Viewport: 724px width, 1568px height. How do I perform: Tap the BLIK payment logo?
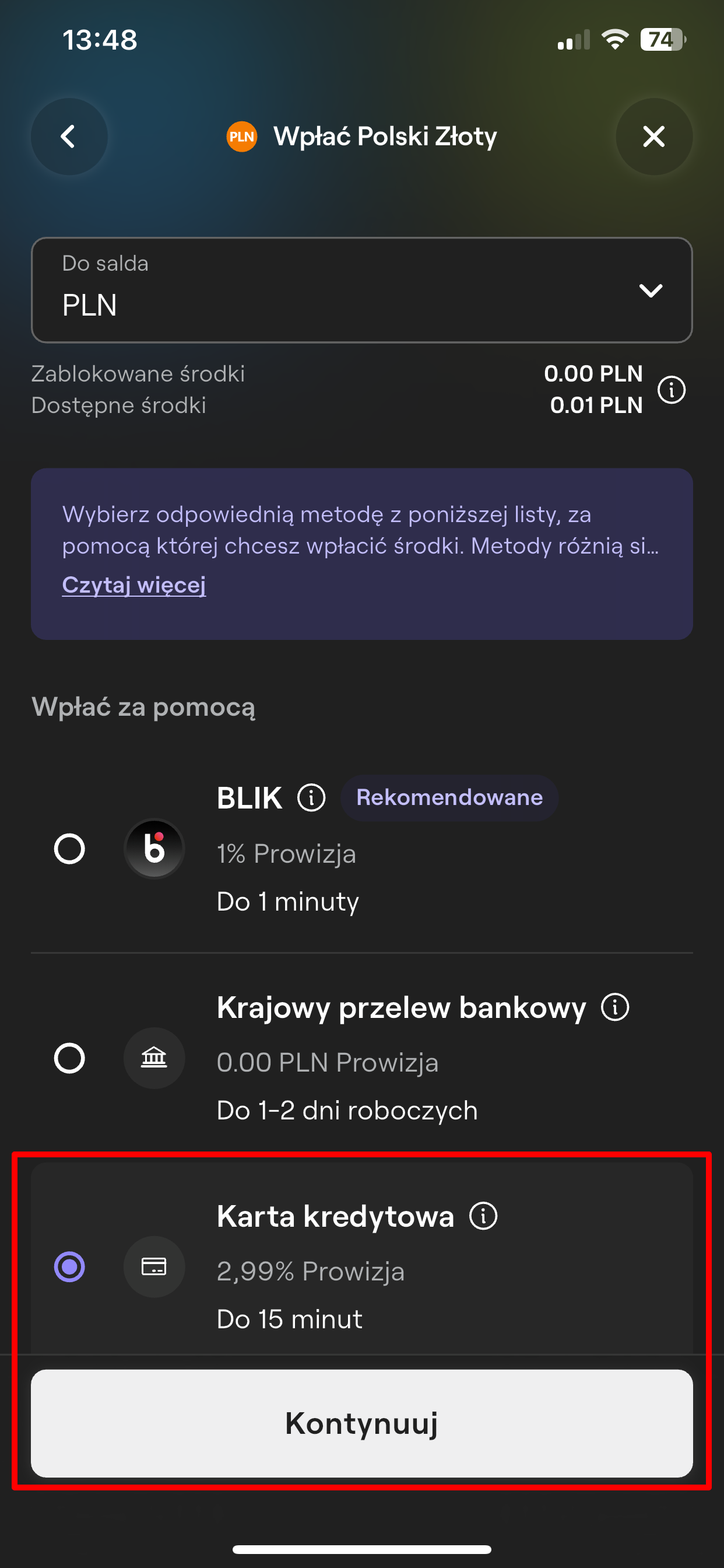pos(154,849)
